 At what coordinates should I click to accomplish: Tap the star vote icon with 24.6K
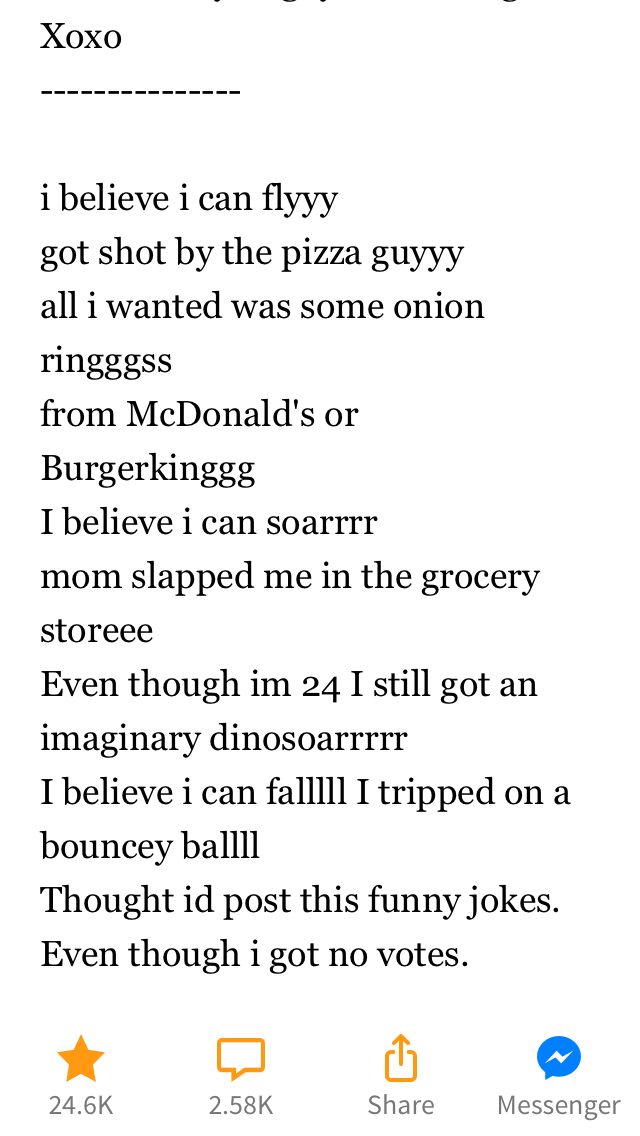click(x=80, y=1058)
